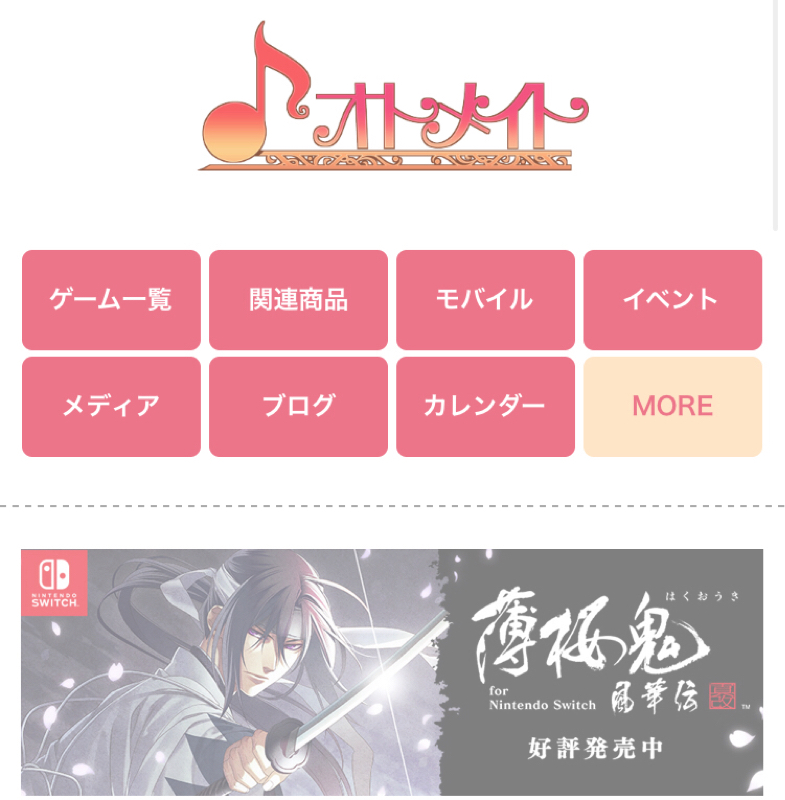
Task: Open the ゲーム一覧 games list
Action: (x=111, y=300)
